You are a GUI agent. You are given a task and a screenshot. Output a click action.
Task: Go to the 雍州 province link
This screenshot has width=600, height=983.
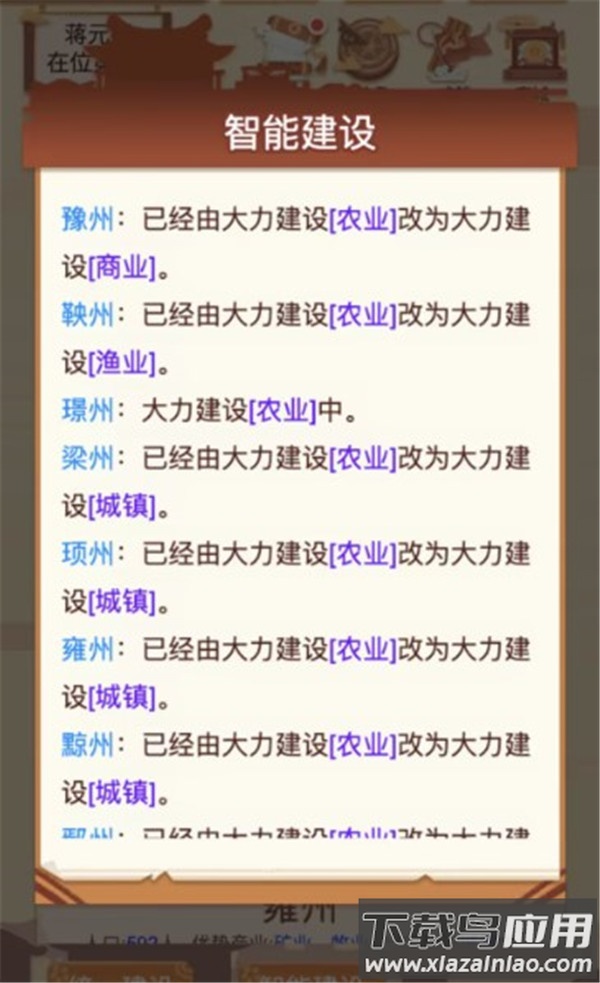click(87, 648)
